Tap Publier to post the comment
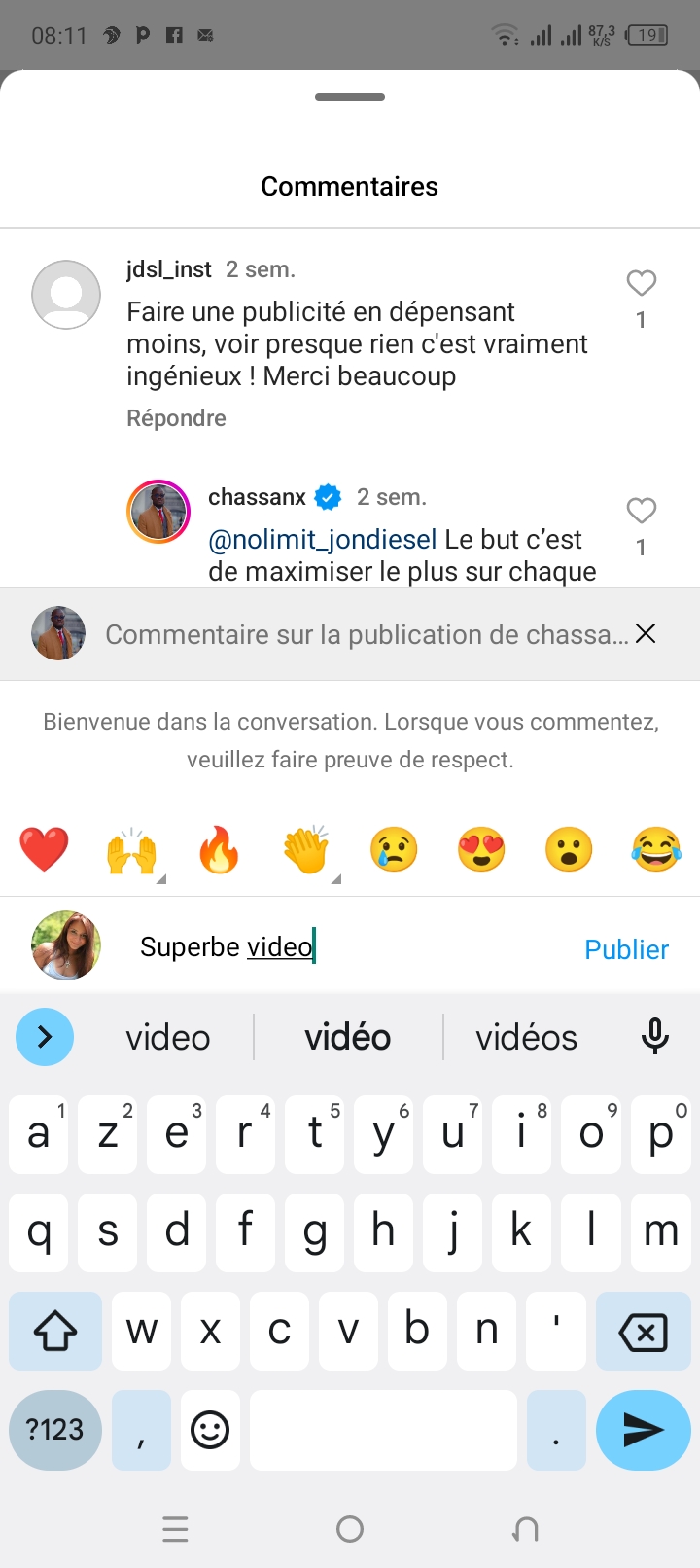The height and width of the screenshot is (1568, 700). tap(626, 949)
